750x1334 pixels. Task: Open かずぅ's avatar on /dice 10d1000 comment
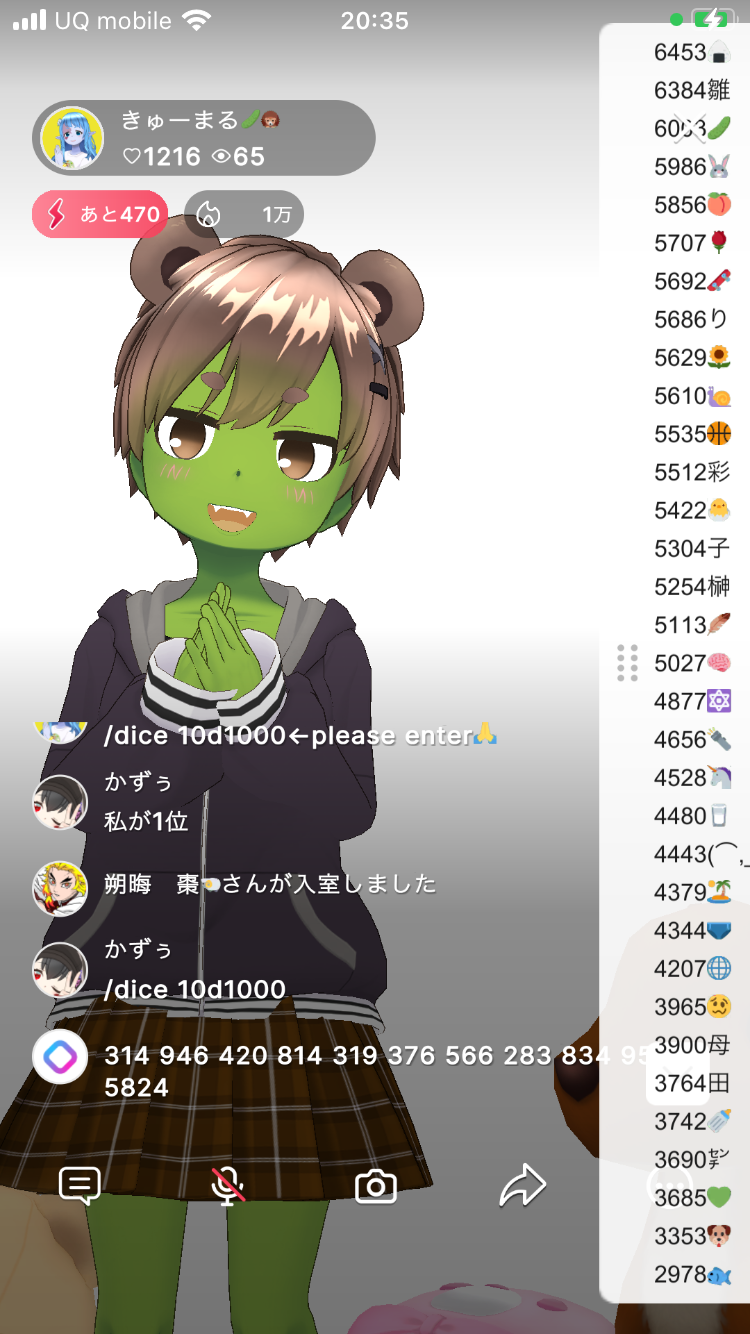pyautogui.click(x=60, y=970)
